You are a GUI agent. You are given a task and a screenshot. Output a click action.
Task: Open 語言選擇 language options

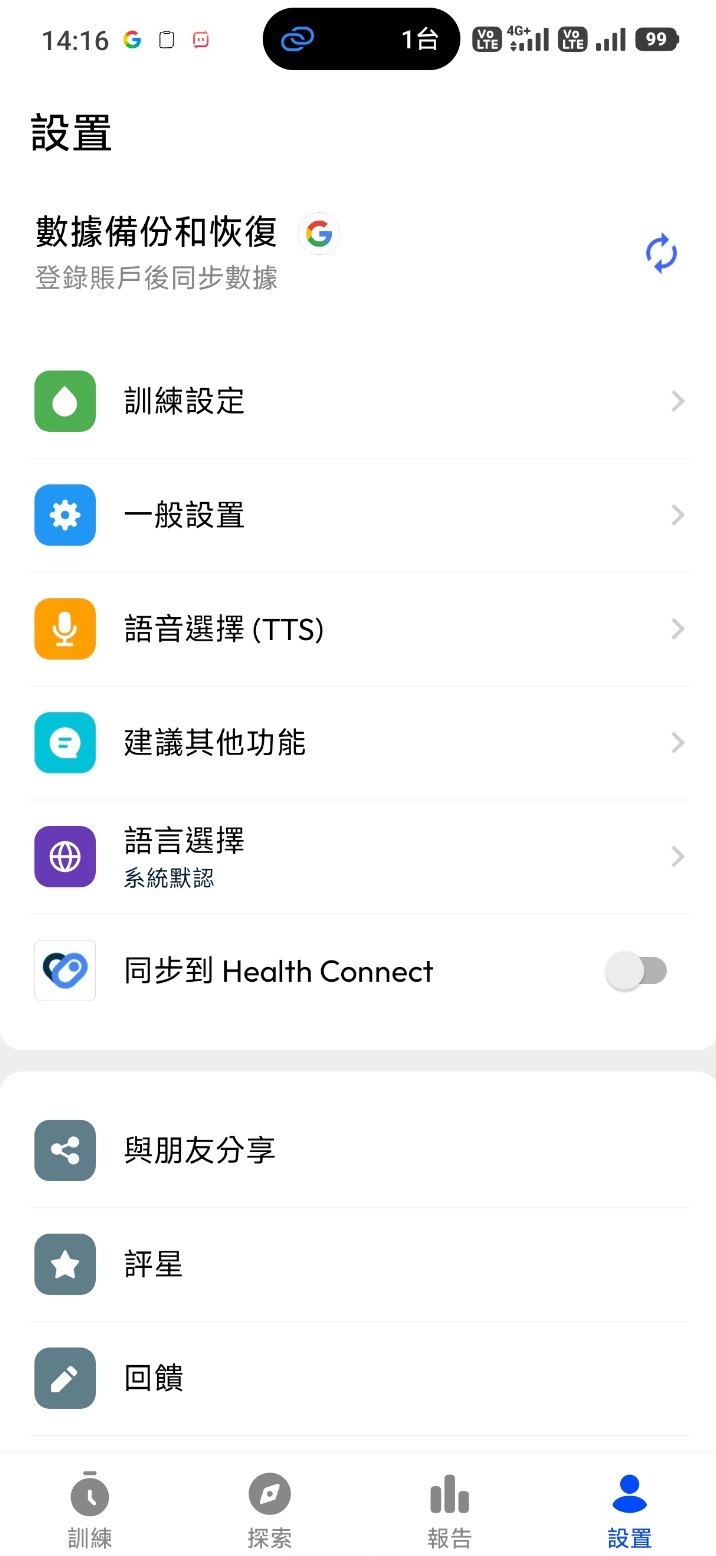point(358,857)
